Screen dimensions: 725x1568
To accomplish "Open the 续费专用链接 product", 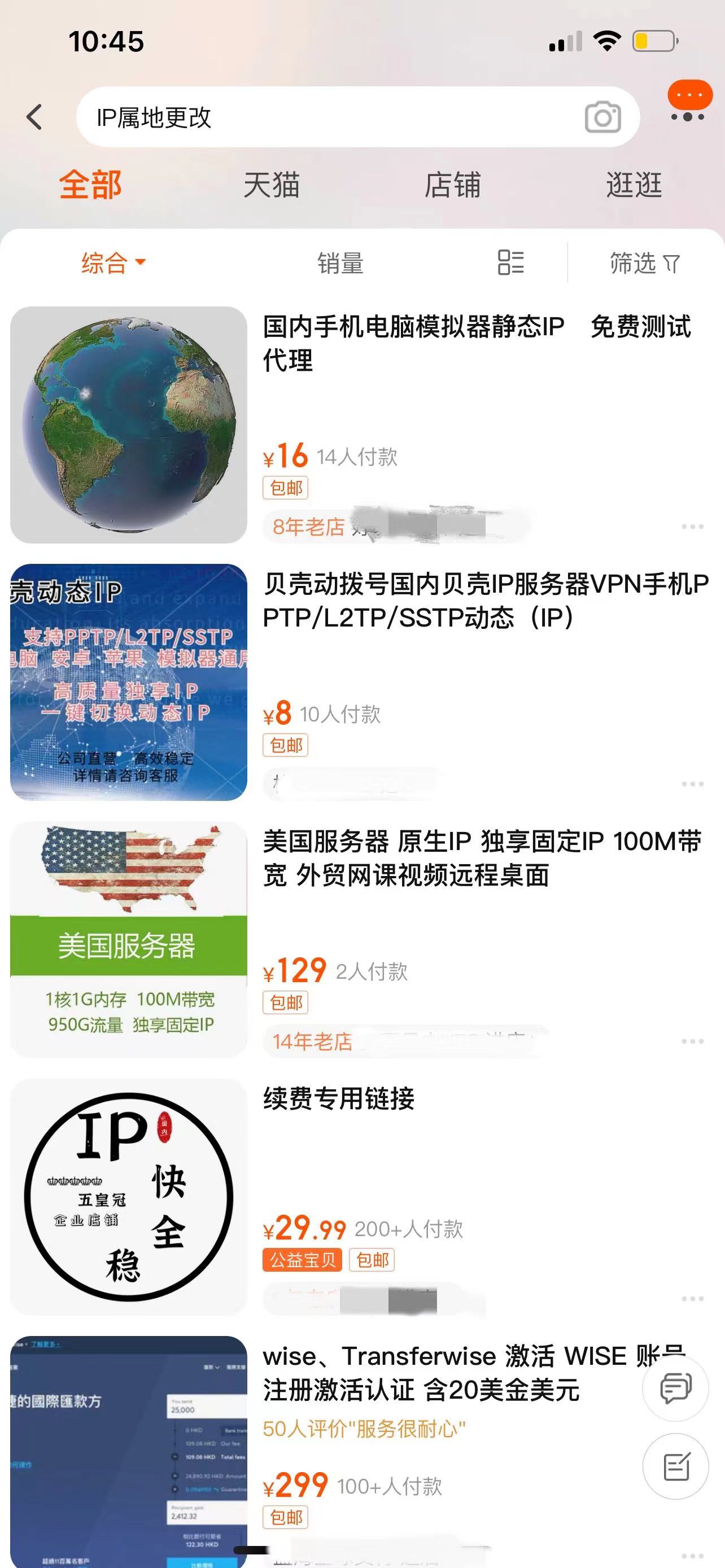I will [x=338, y=1099].
